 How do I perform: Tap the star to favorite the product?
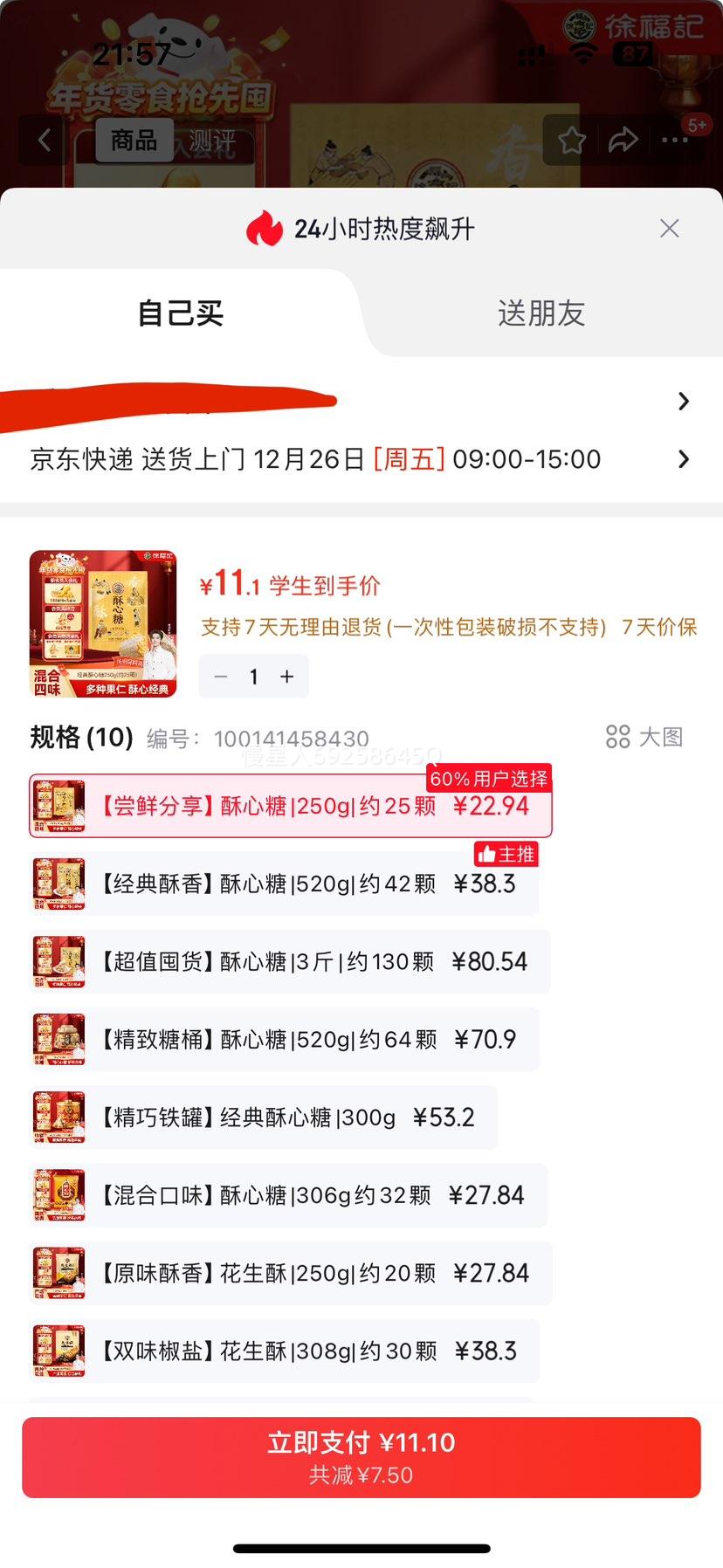point(572,140)
